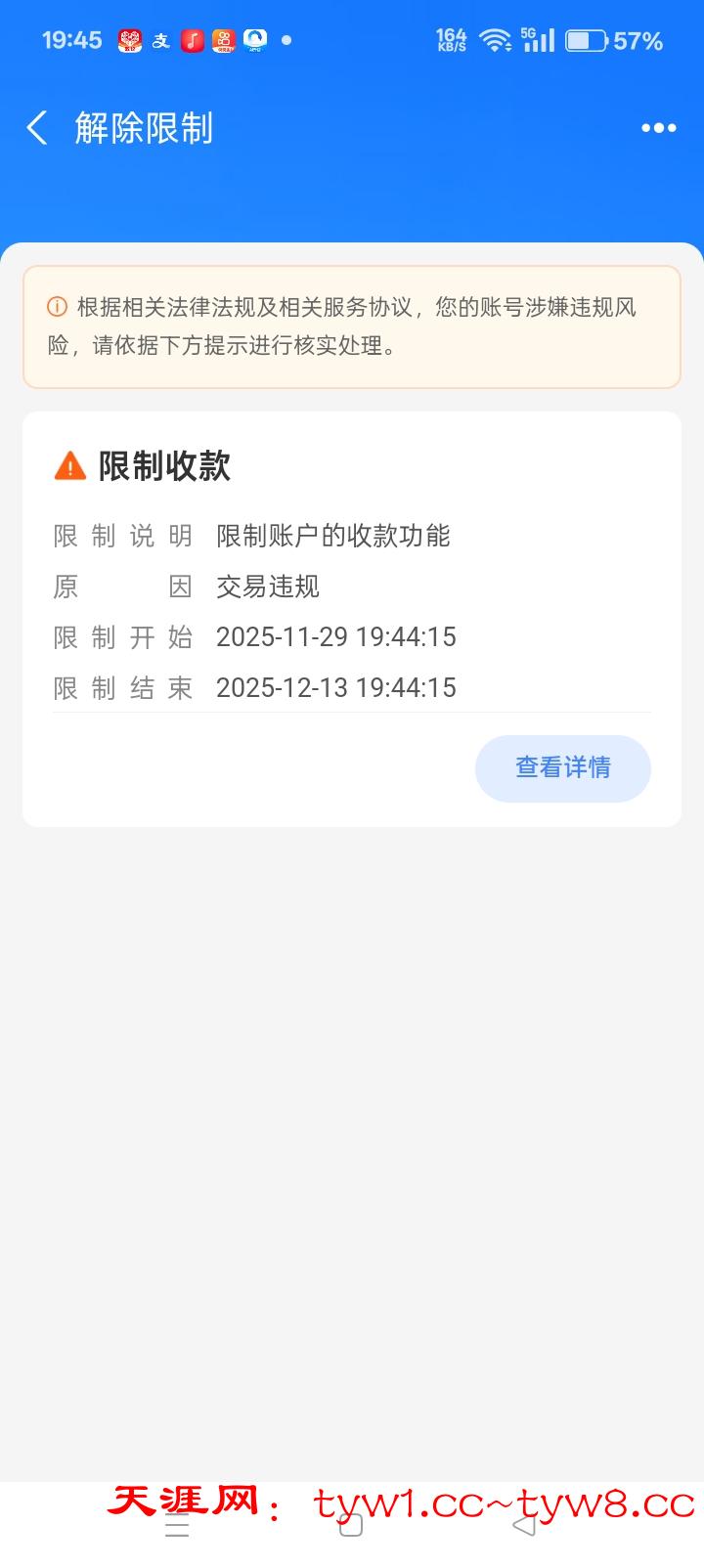Go back from the 解除限制 page
Viewport: 704px width, 1568px height.
37,128
